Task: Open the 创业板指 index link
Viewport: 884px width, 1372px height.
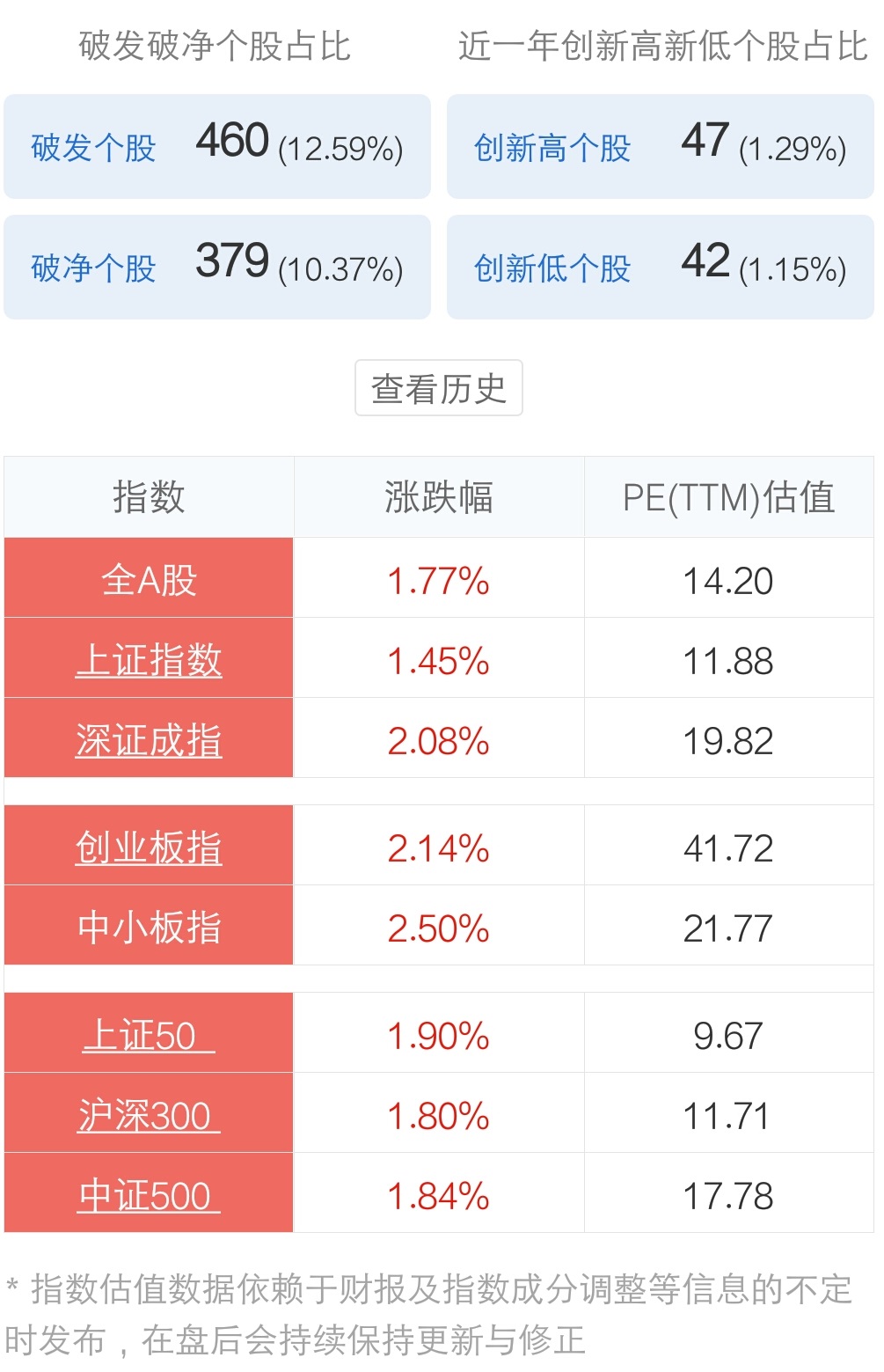Action: pos(149,847)
